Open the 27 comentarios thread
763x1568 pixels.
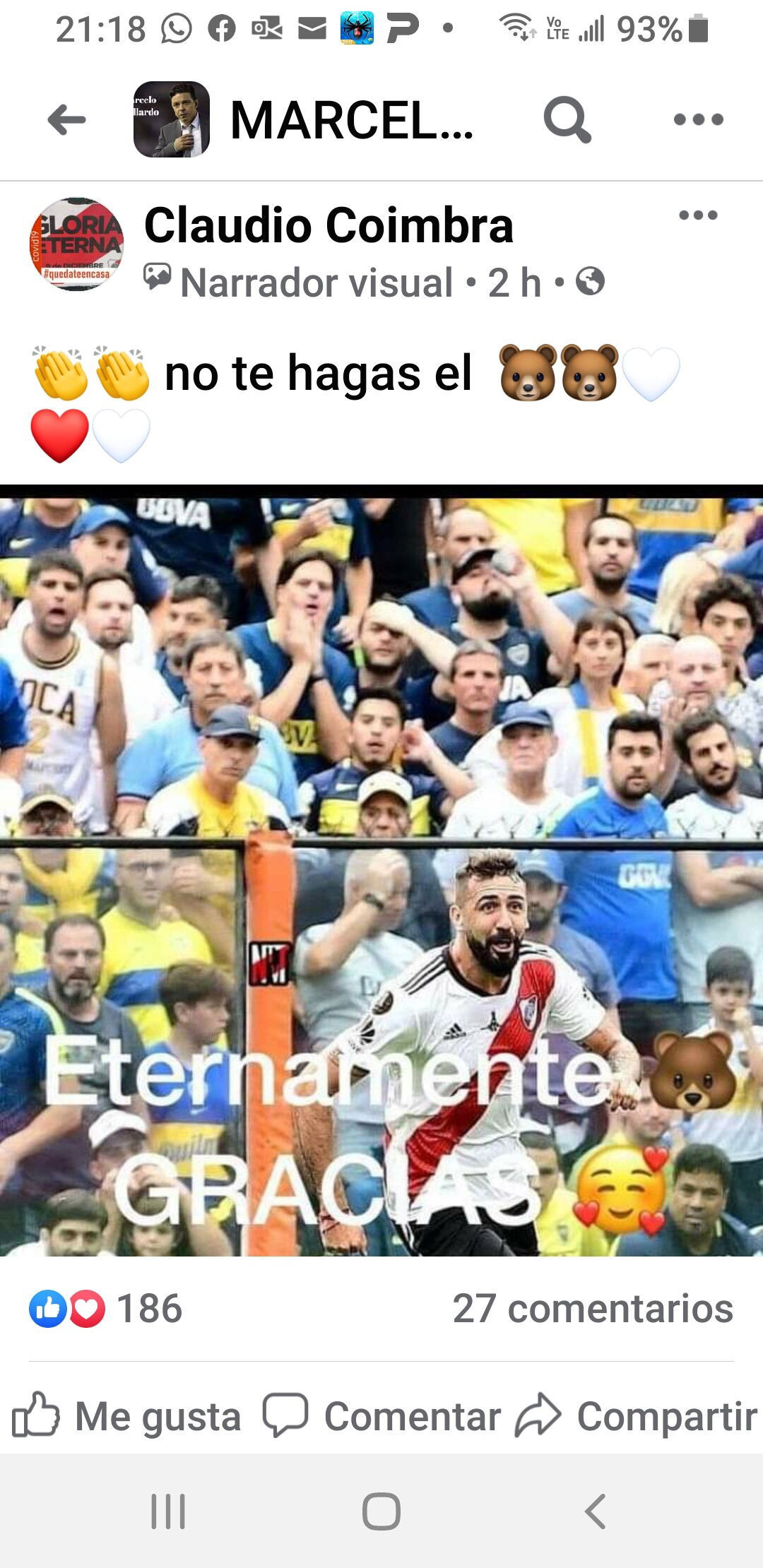point(593,1308)
